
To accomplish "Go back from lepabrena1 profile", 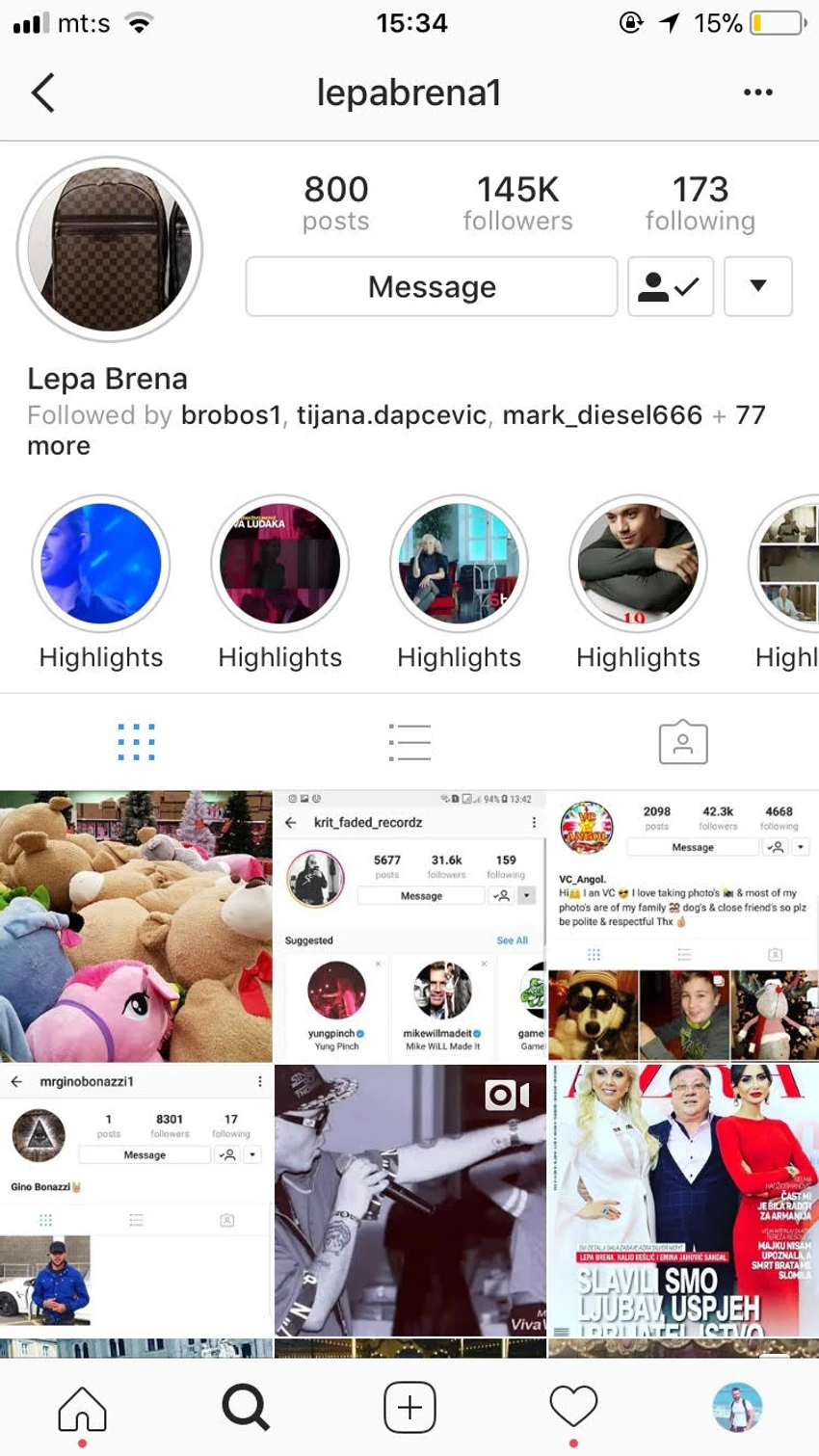I will [x=43, y=93].
